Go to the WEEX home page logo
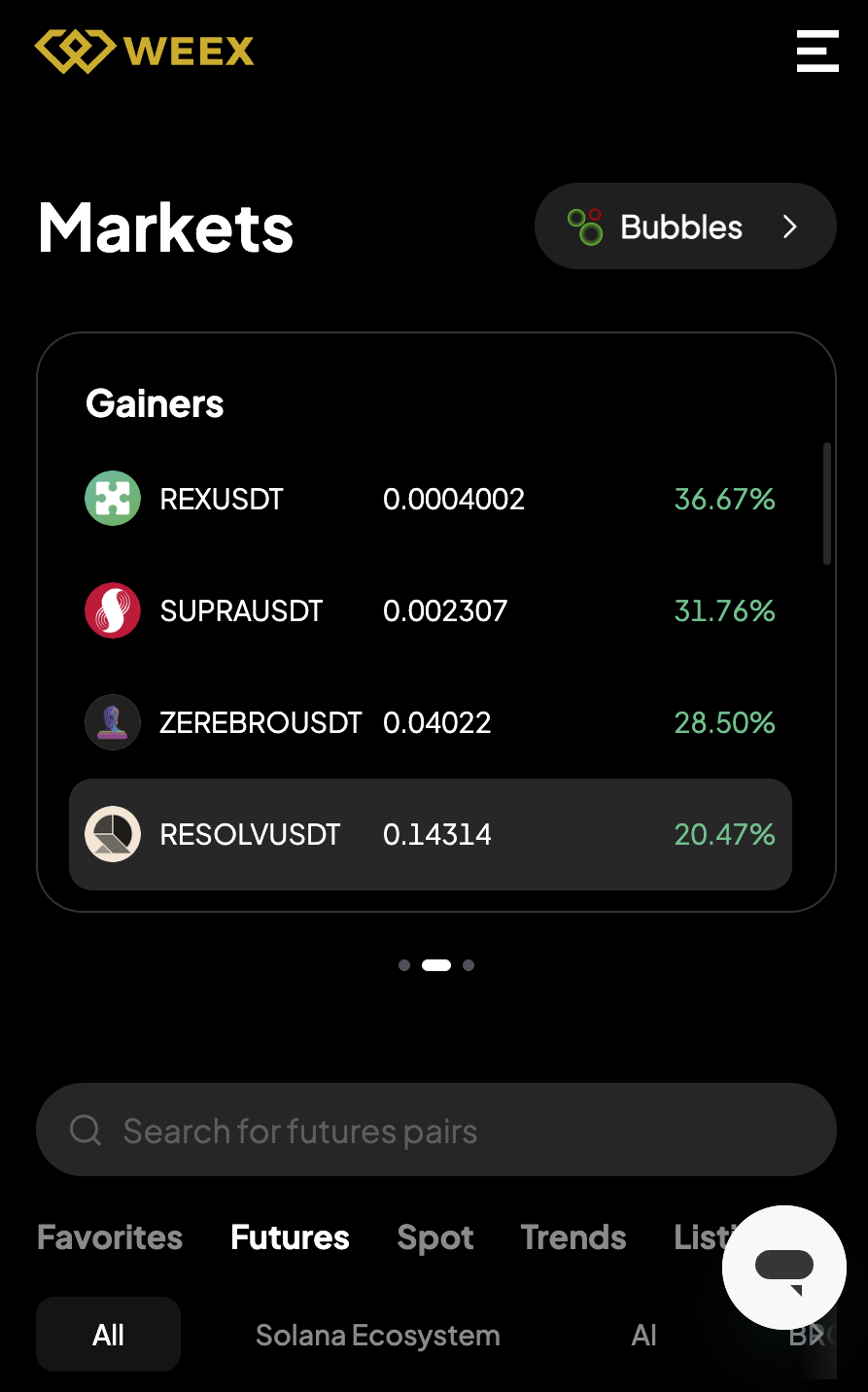The height and width of the screenshot is (1392, 868). tap(145, 51)
